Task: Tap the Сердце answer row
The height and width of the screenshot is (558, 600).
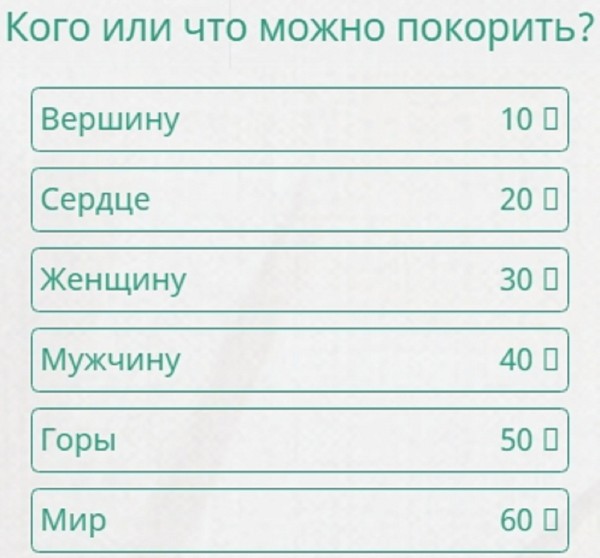Action: (x=299, y=200)
